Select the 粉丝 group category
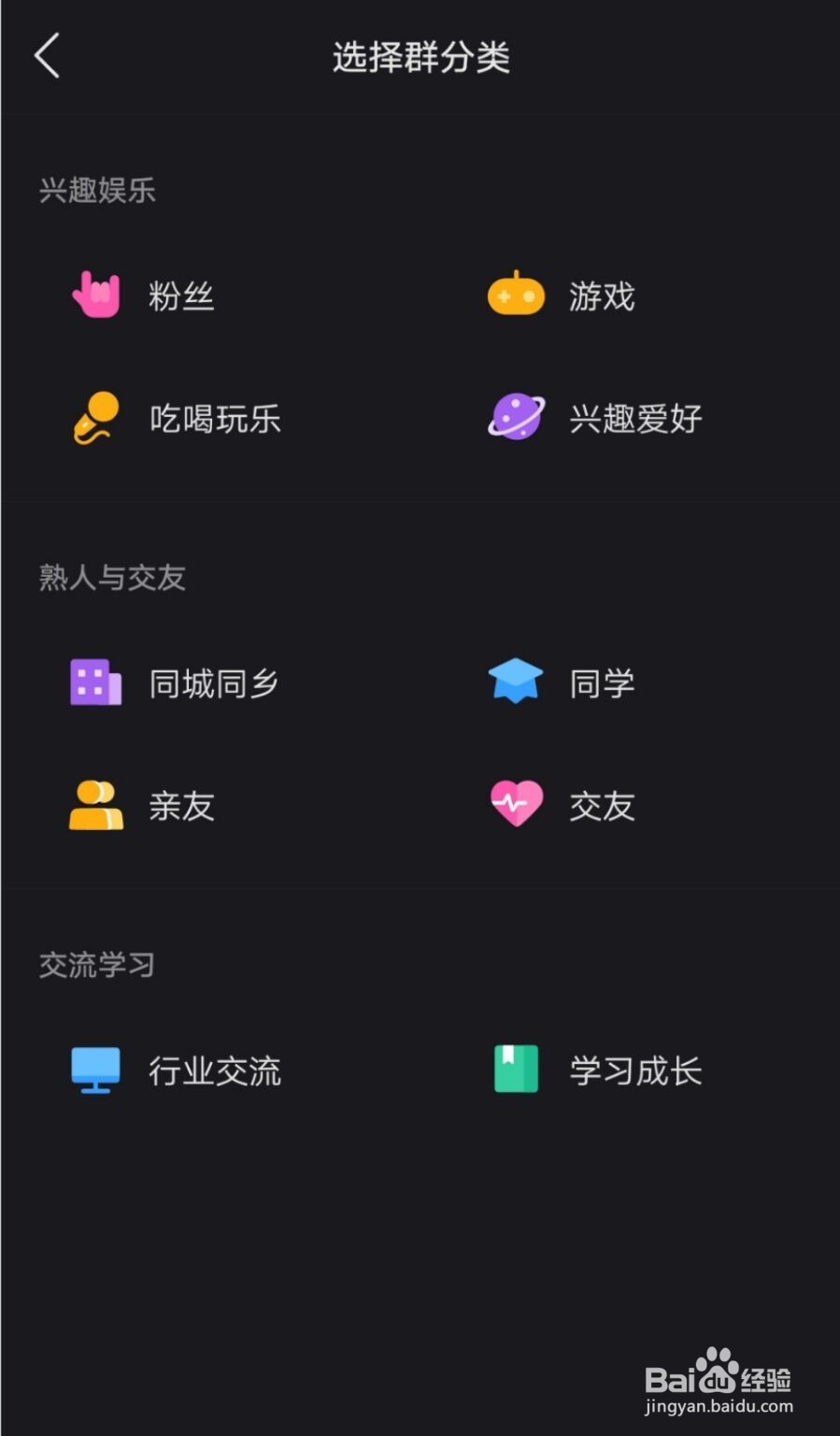Screen dimensions: 840x1436 pos(143,295)
